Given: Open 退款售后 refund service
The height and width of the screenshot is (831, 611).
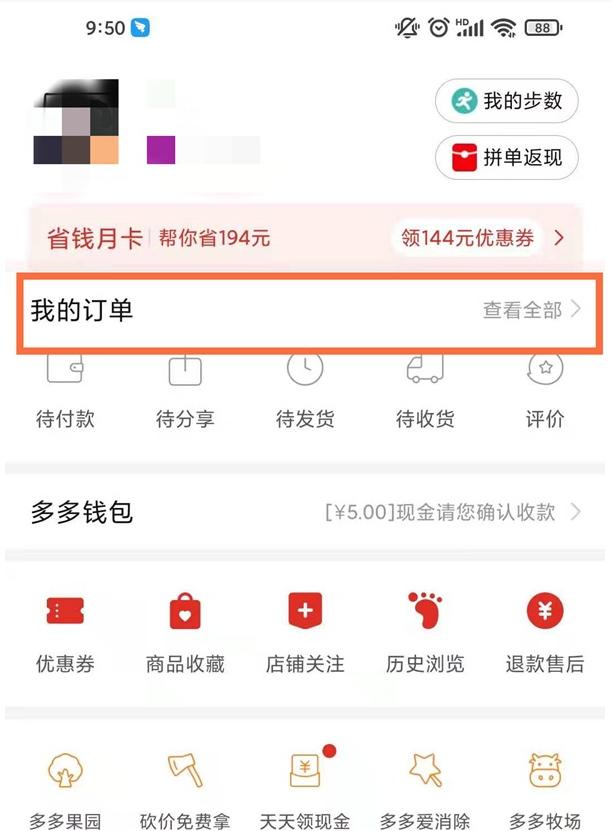Looking at the screenshot, I should [x=545, y=632].
